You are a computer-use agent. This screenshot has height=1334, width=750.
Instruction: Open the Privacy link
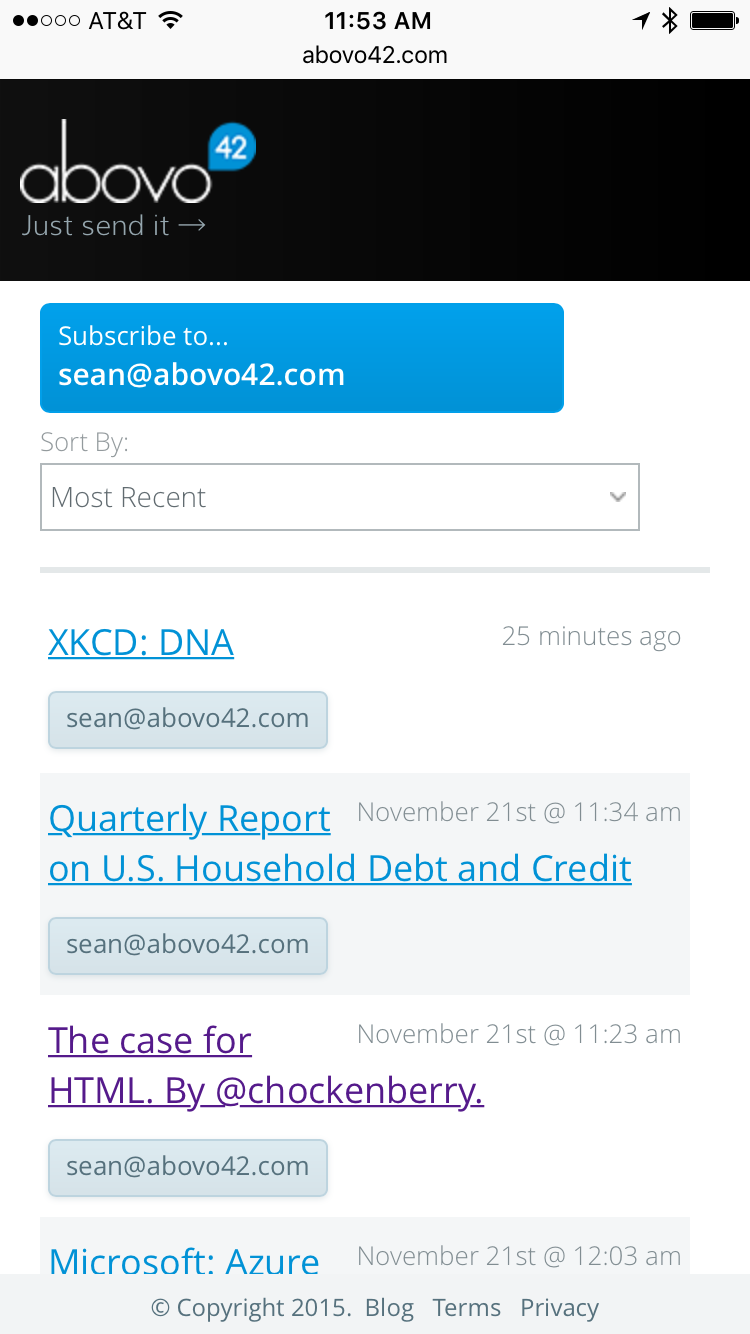[559, 1307]
